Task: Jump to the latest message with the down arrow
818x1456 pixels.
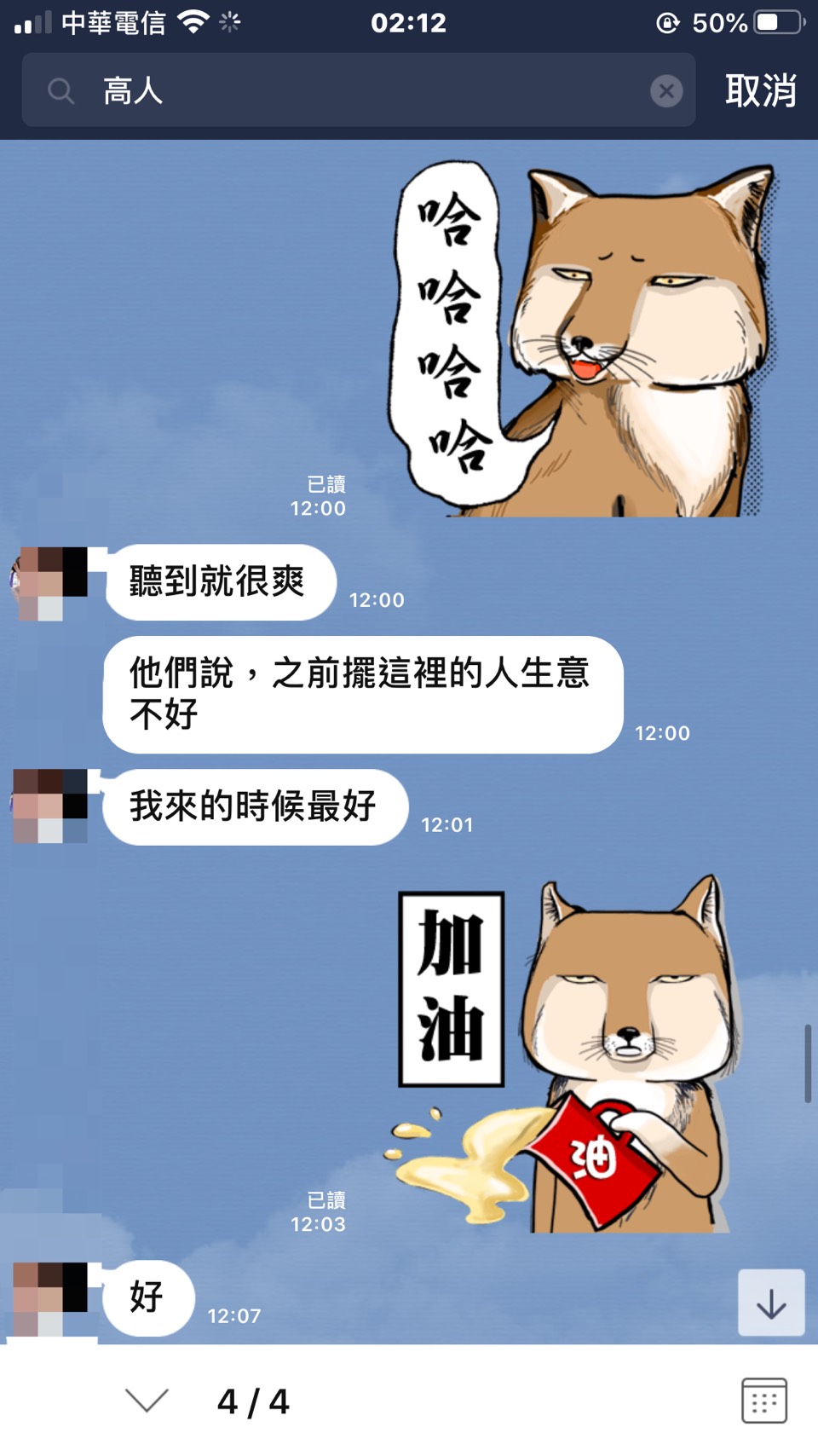Action: click(771, 1303)
